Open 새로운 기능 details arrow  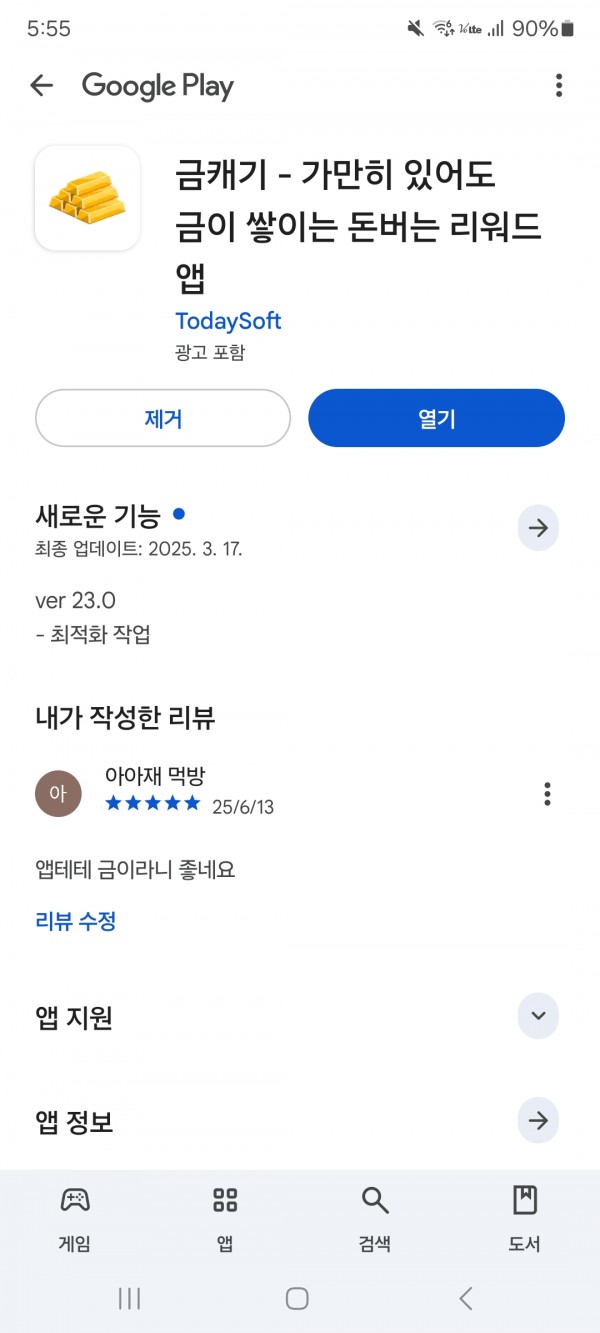[x=538, y=528]
